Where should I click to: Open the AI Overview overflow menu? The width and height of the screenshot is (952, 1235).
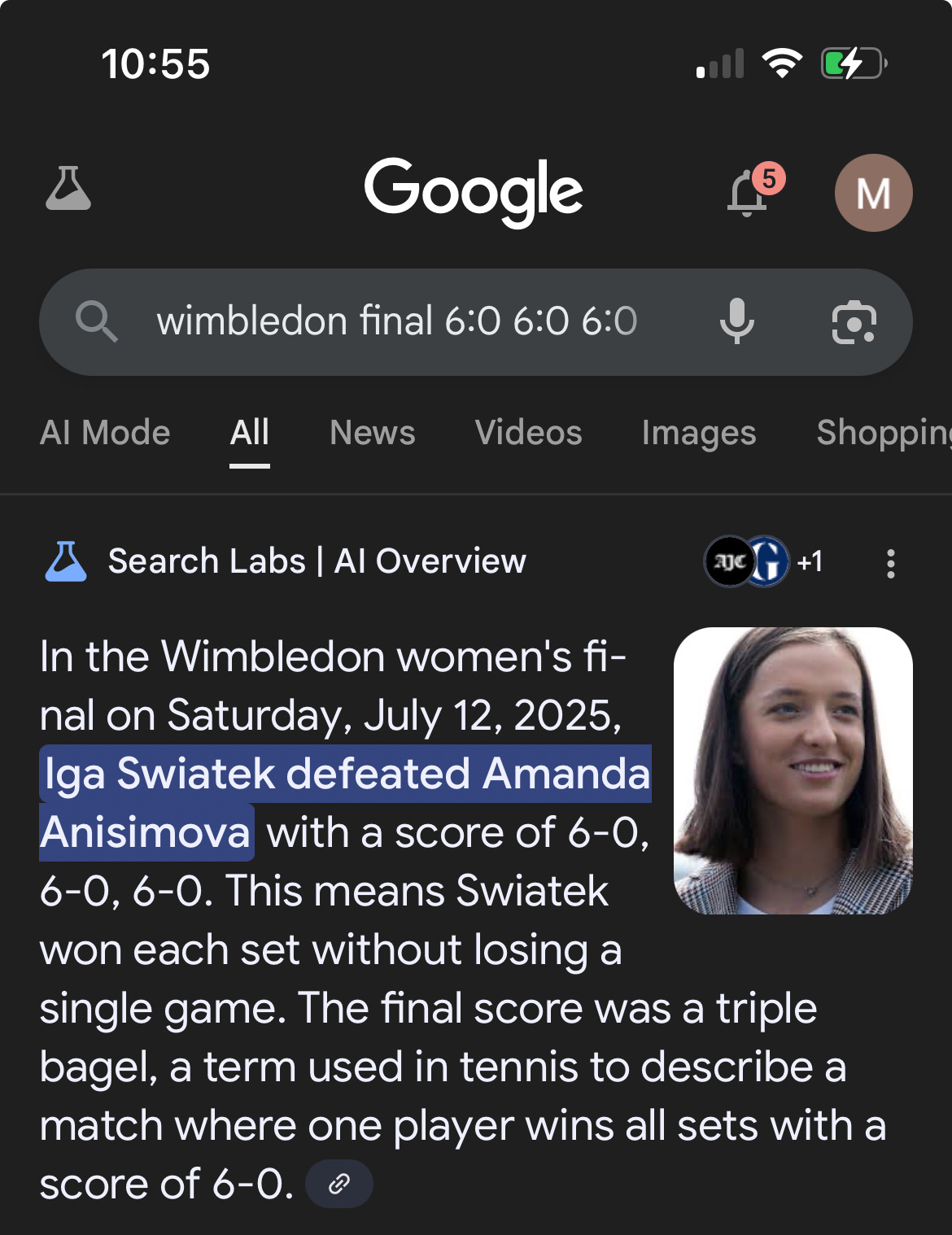891,563
